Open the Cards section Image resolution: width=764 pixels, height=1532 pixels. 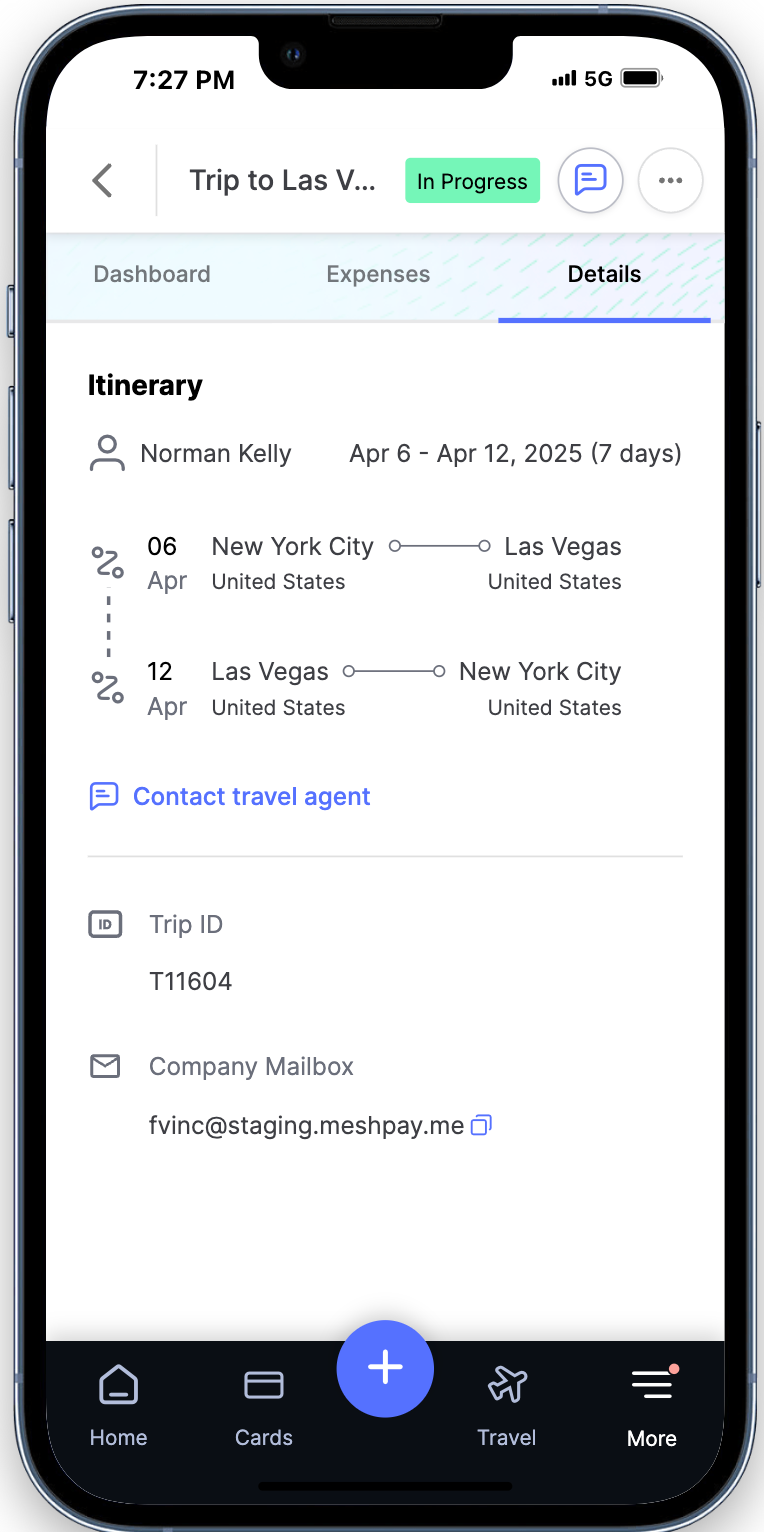point(264,1407)
